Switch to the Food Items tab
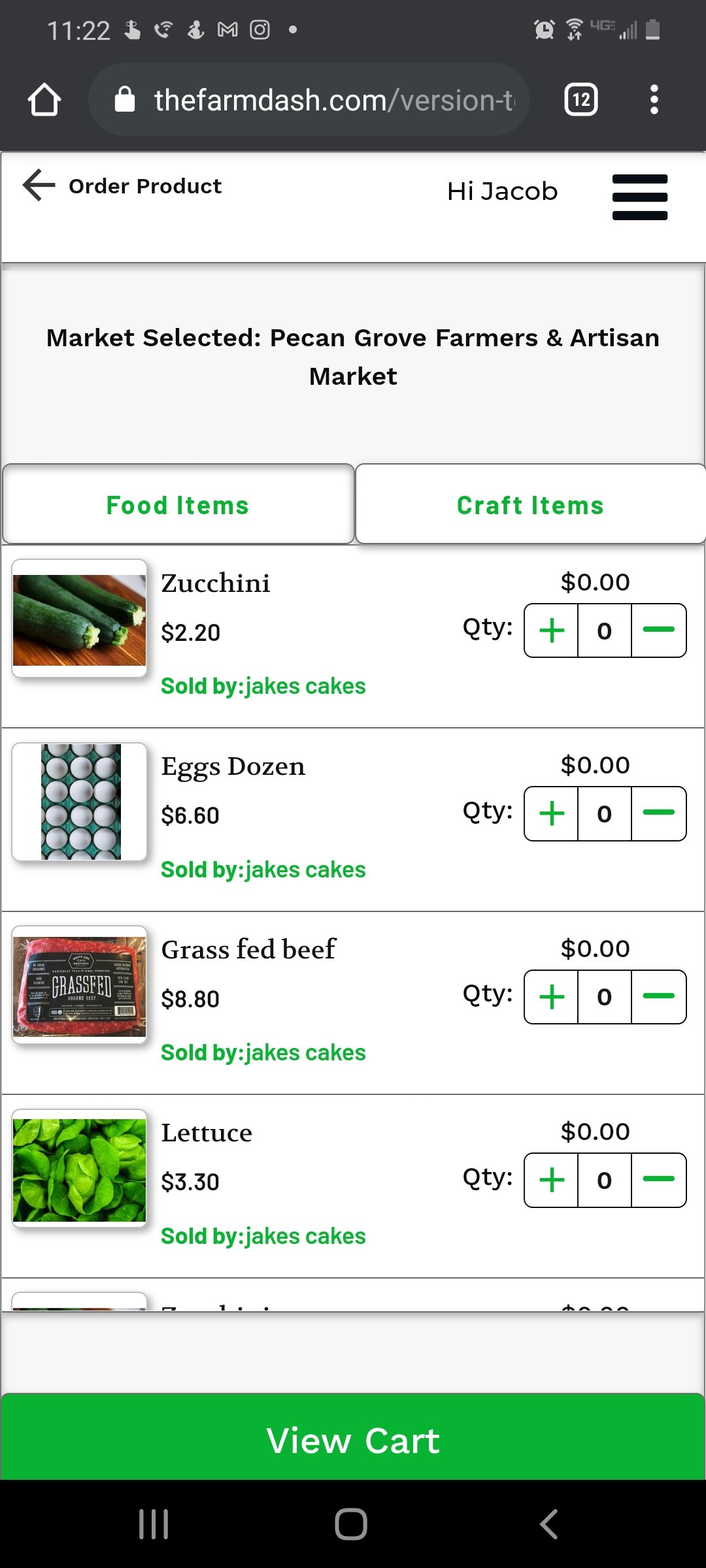Image resolution: width=706 pixels, height=1568 pixels. tap(178, 505)
